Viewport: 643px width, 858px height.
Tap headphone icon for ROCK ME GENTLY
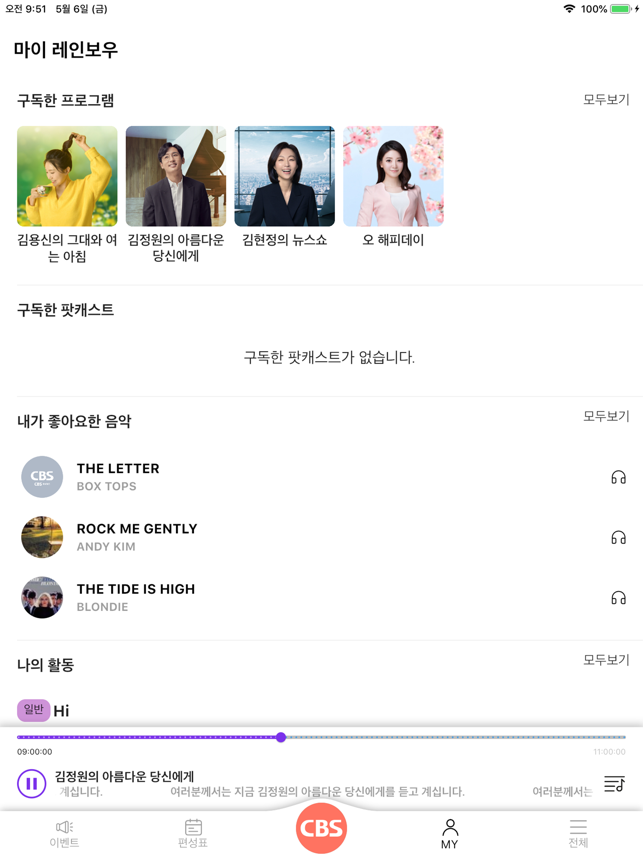[x=618, y=538]
